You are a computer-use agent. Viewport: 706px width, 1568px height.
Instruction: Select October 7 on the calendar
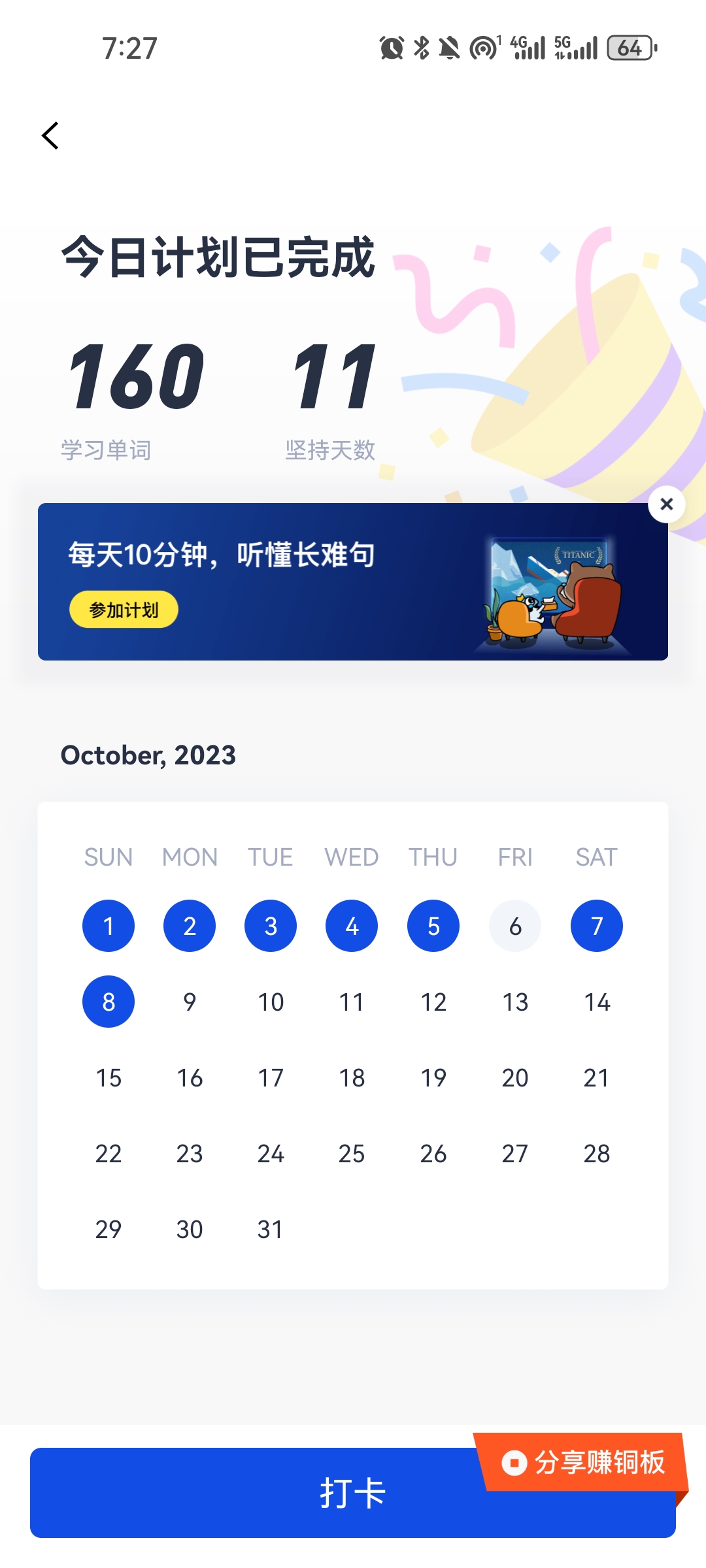[x=597, y=926]
